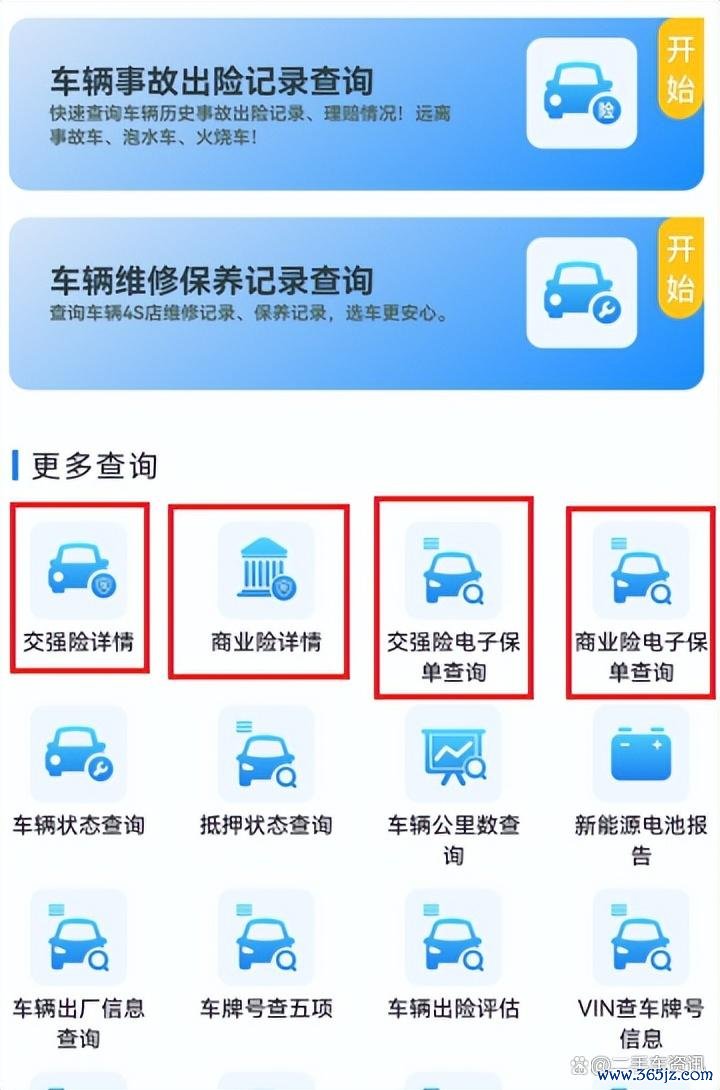Select 交强险电子保单查询

(453, 571)
